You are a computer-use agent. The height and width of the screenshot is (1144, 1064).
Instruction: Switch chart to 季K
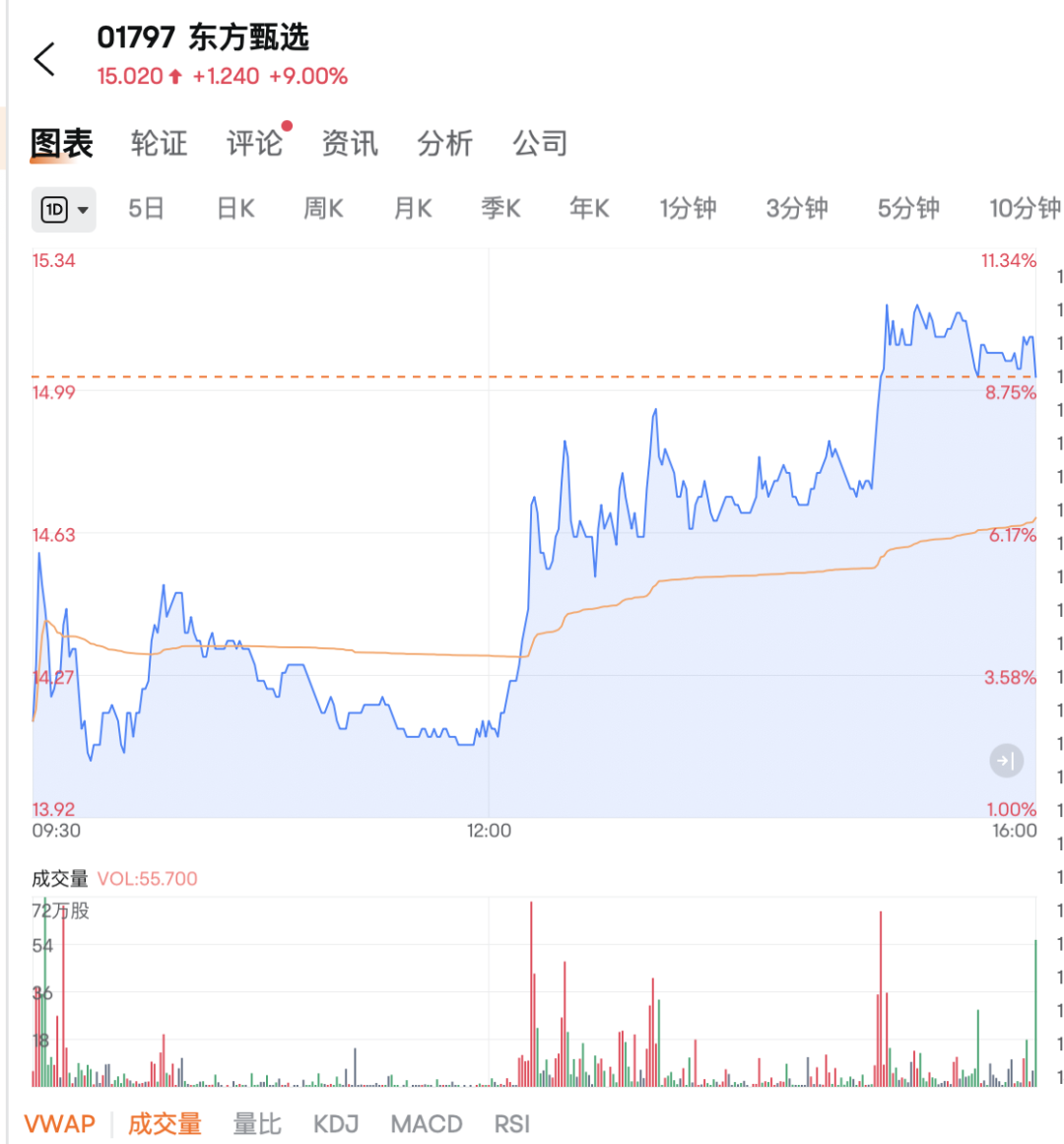500,209
